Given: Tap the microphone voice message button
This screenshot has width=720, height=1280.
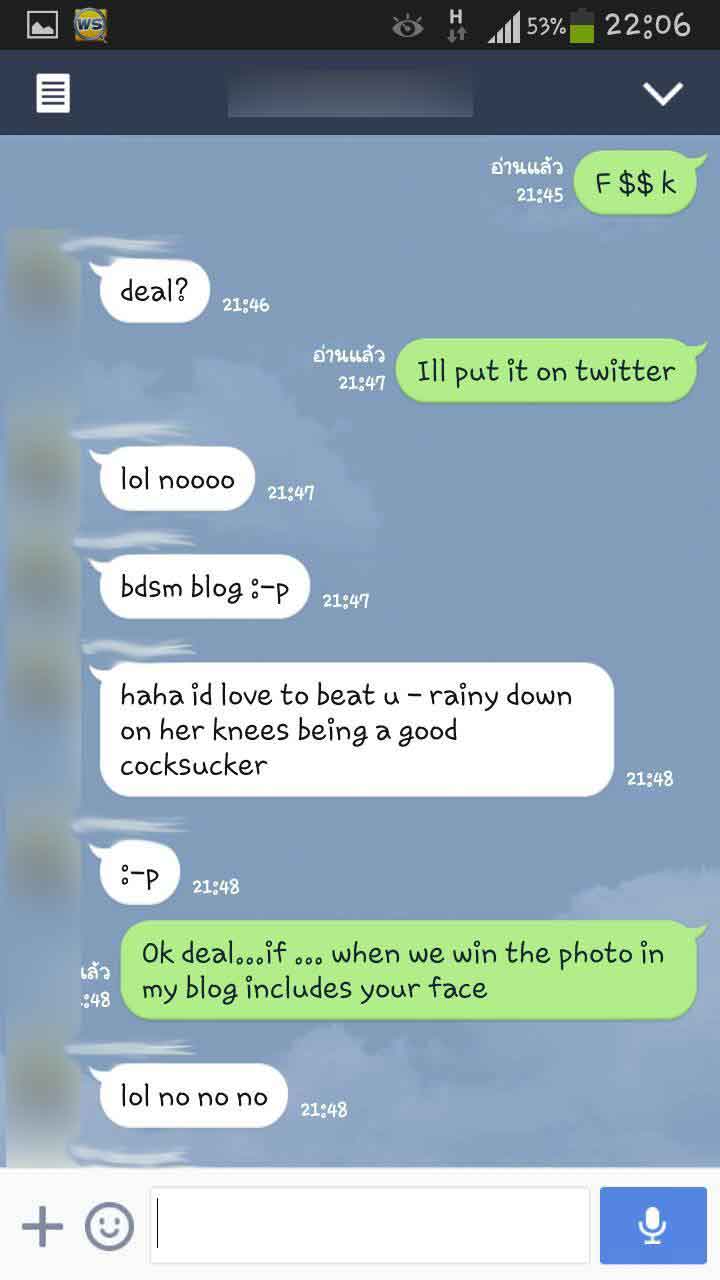Looking at the screenshot, I should (653, 1226).
